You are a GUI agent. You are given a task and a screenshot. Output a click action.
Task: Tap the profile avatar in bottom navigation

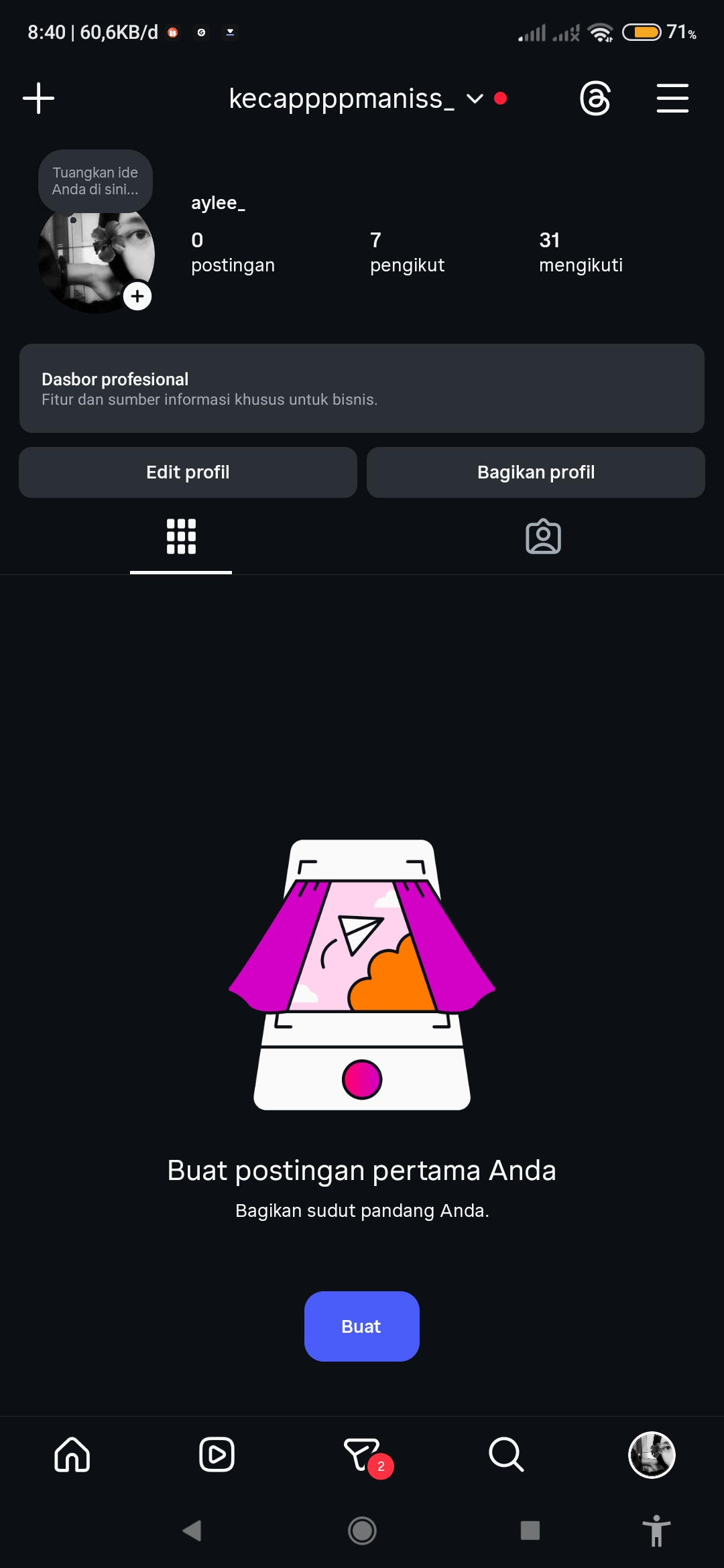[652, 1455]
